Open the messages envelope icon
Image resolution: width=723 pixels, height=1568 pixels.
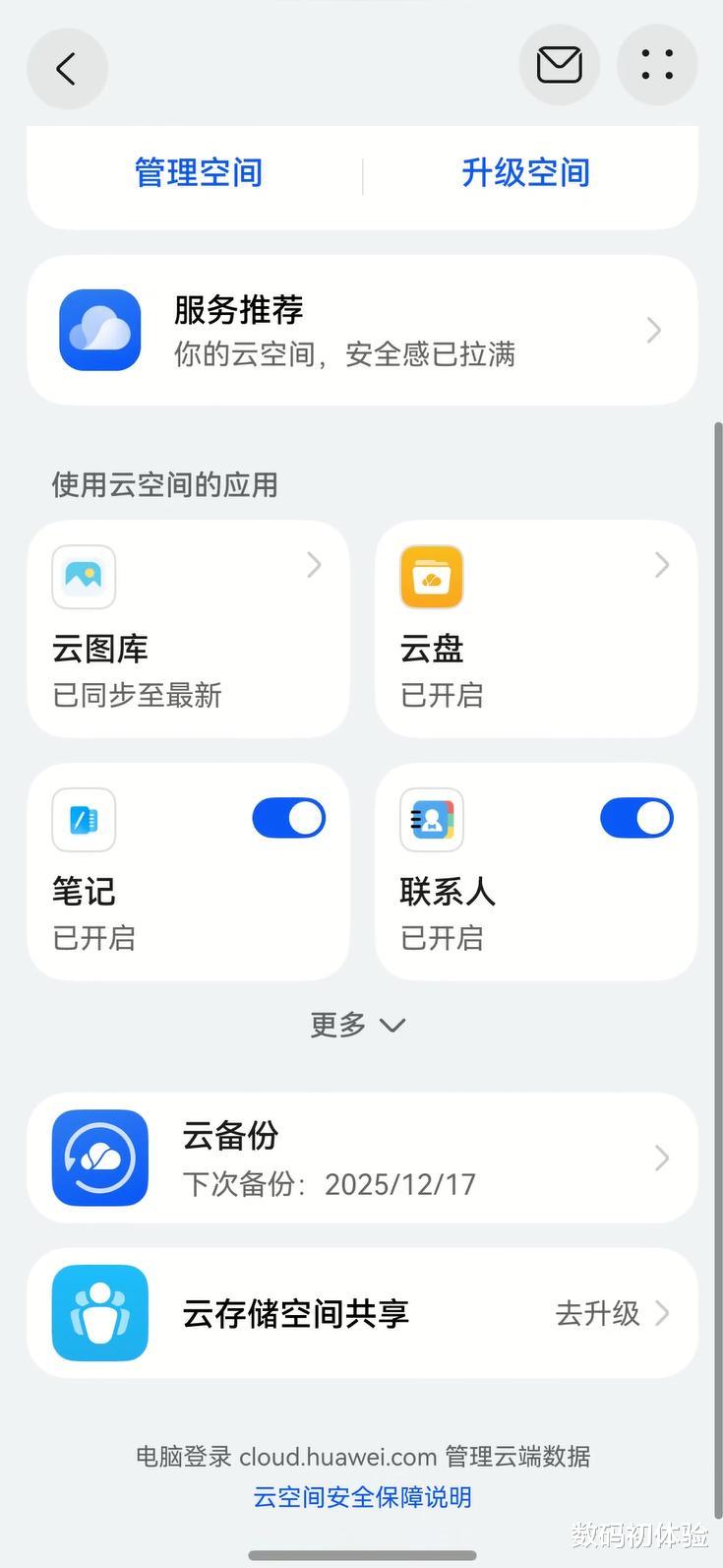[x=559, y=66]
